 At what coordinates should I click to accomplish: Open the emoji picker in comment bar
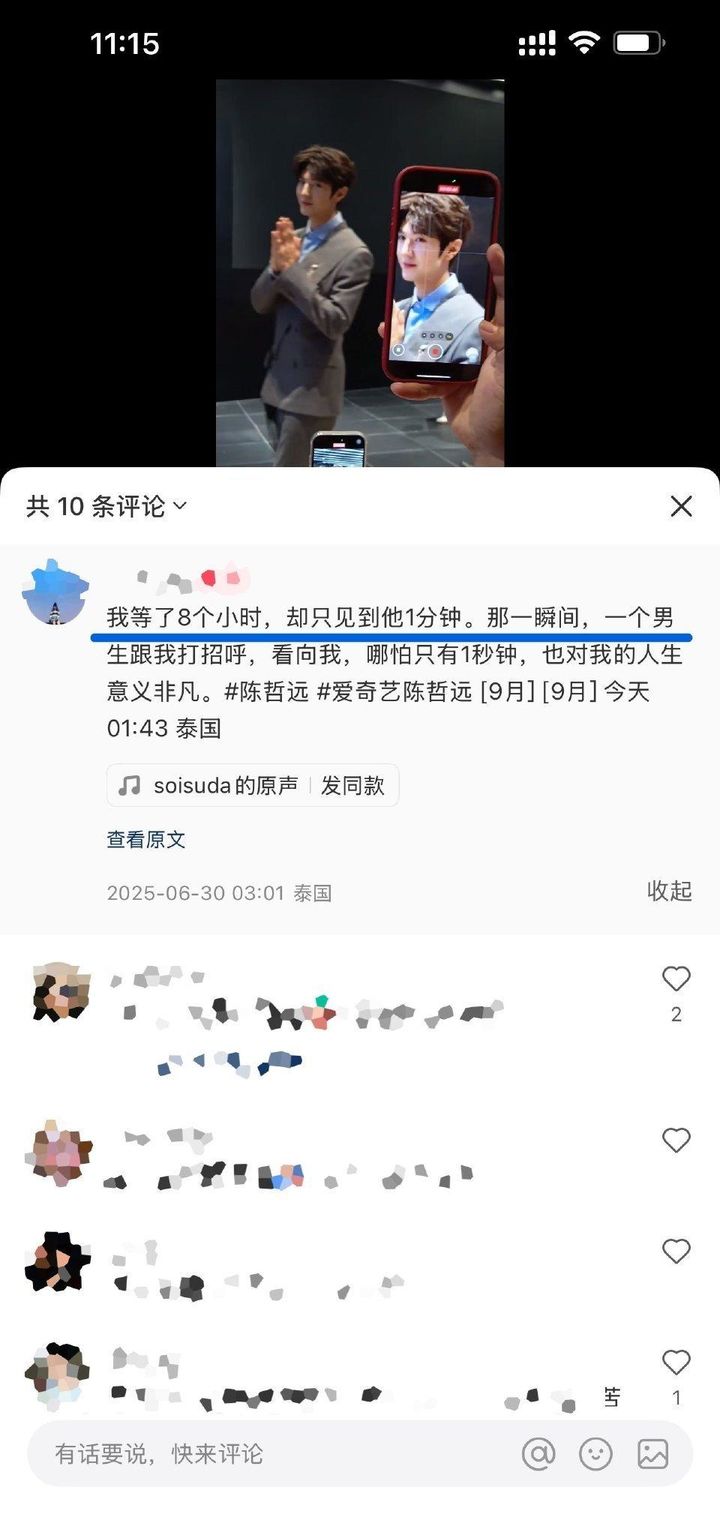pos(596,1454)
